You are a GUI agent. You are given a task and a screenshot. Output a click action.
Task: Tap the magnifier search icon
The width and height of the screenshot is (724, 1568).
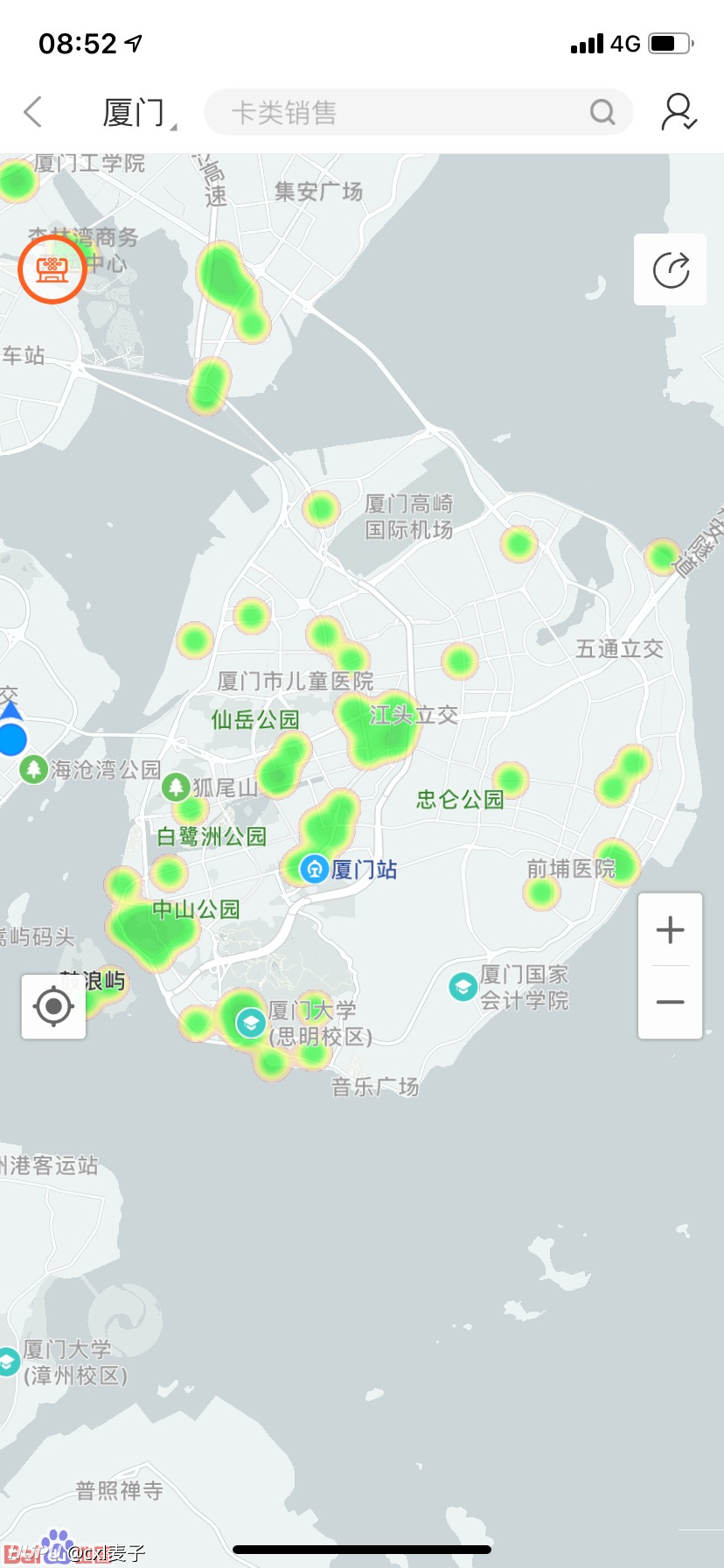point(602,112)
